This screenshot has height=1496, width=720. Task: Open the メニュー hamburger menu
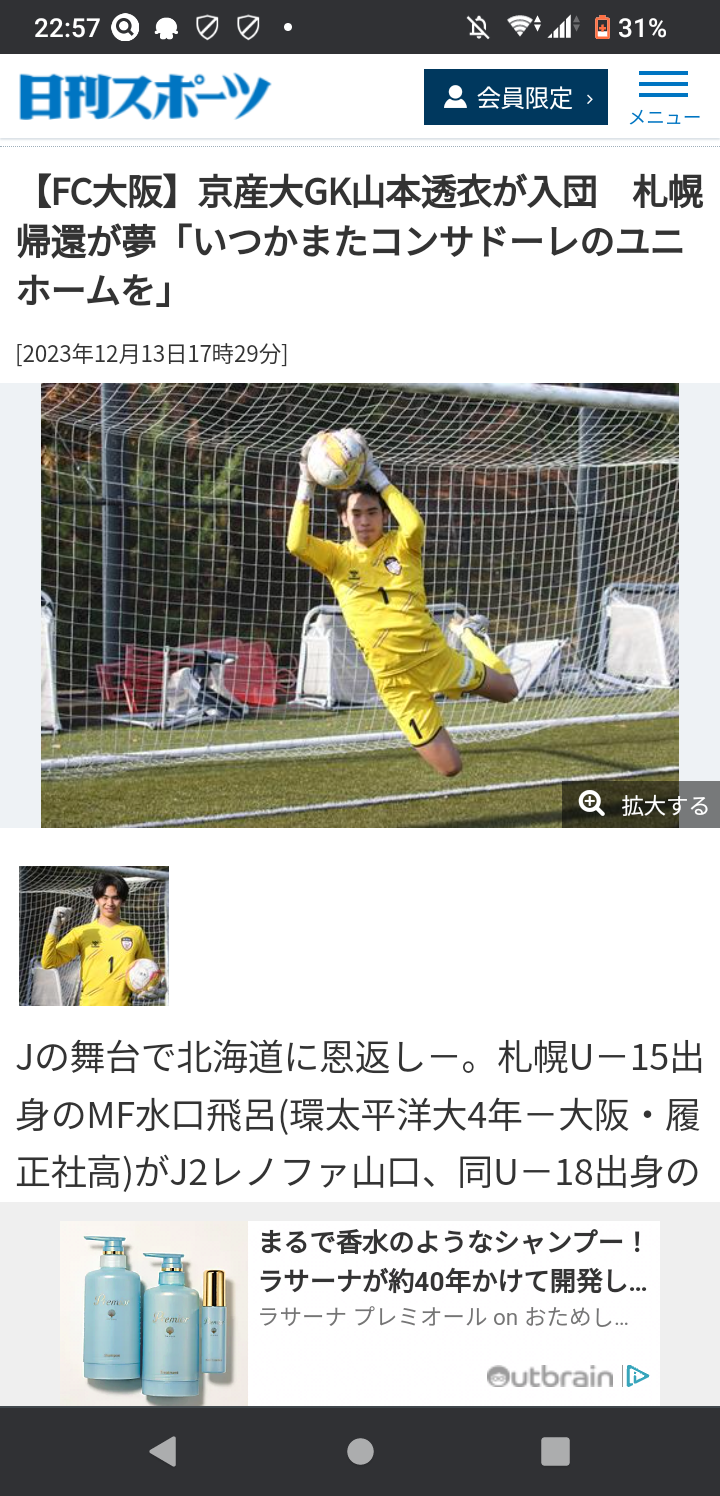[664, 97]
